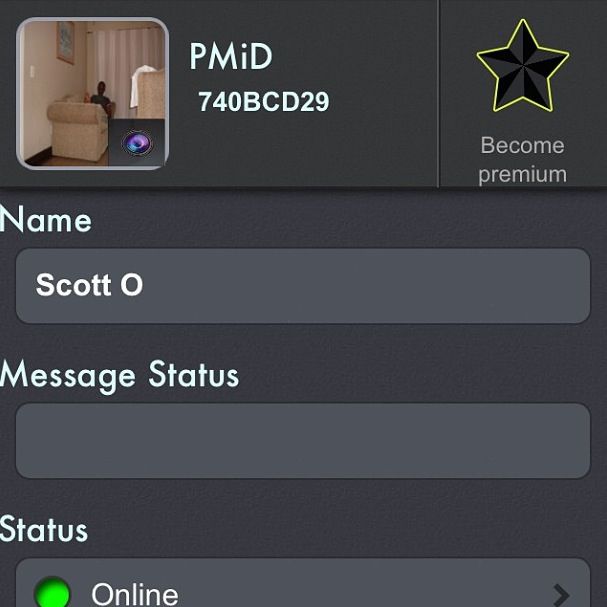Open the Online status selector
The image size is (607, 607).
[303, 591]
